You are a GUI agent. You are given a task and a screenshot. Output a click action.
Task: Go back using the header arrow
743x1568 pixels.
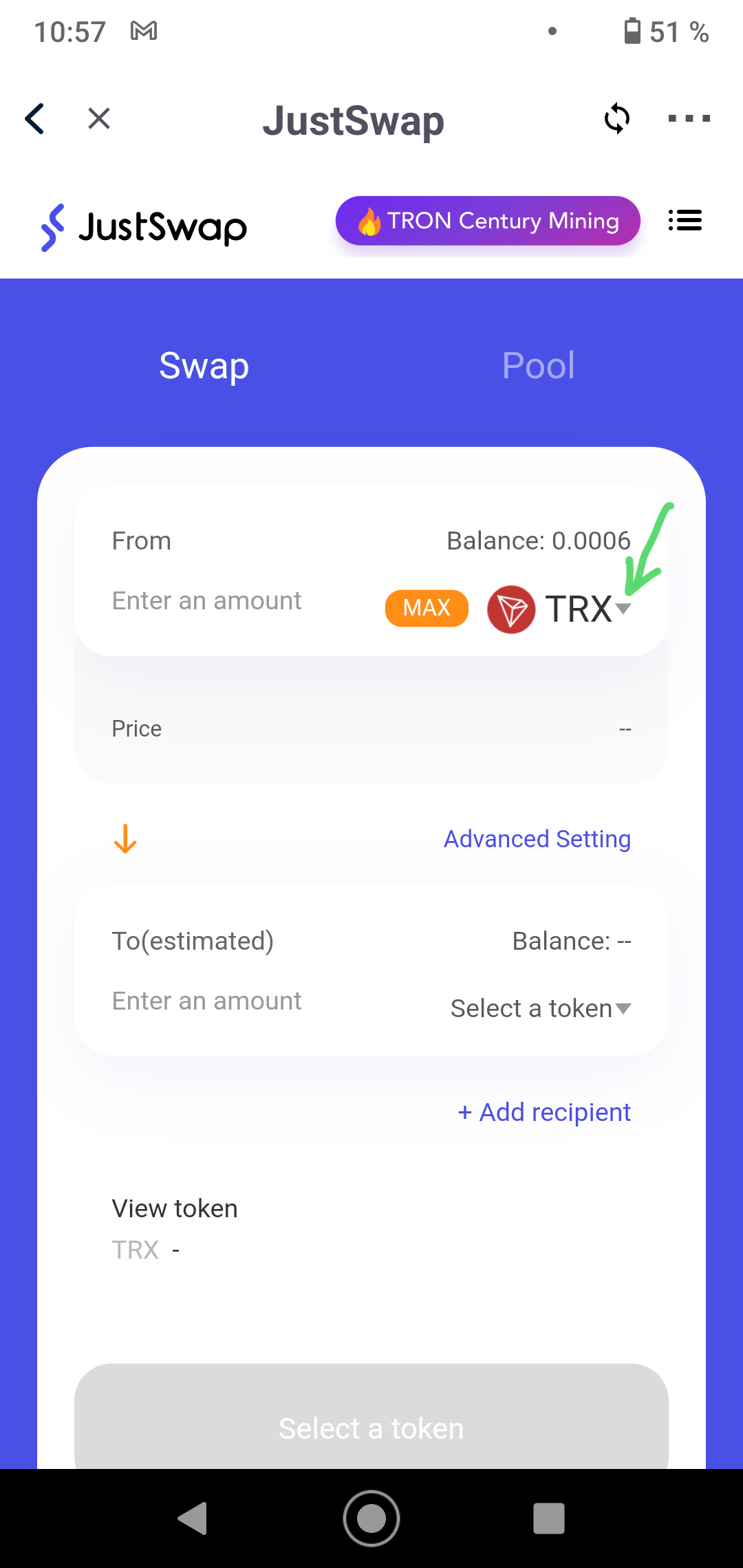(35, 119)
